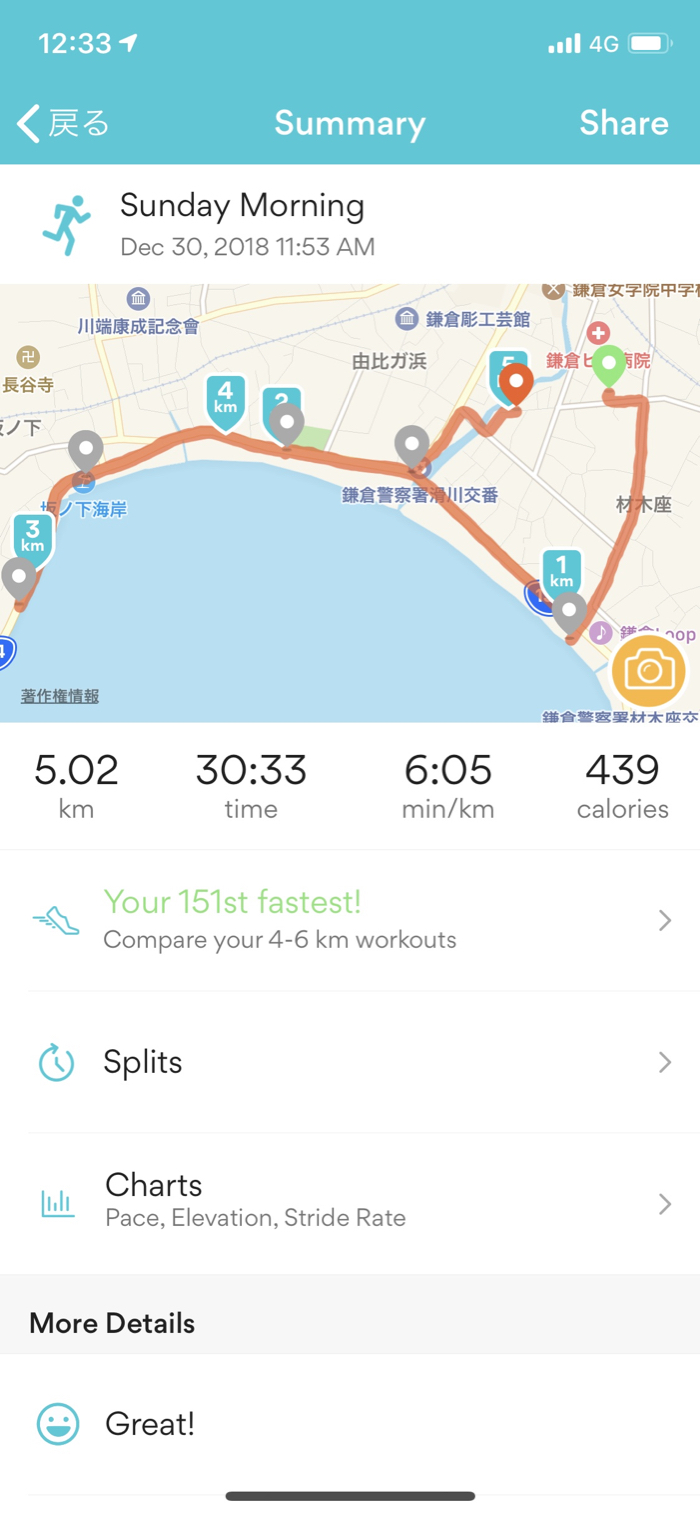Share this run summary
The width and height of the screenshot is (700, 1516).
(623, 123)
